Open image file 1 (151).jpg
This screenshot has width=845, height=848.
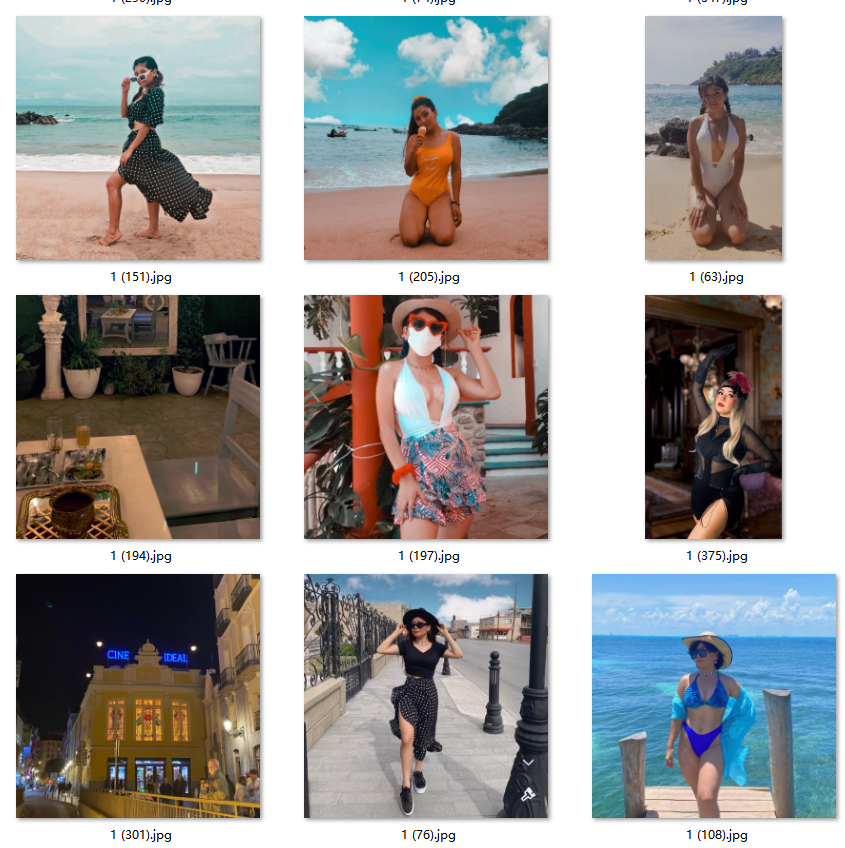pos(138,138)
